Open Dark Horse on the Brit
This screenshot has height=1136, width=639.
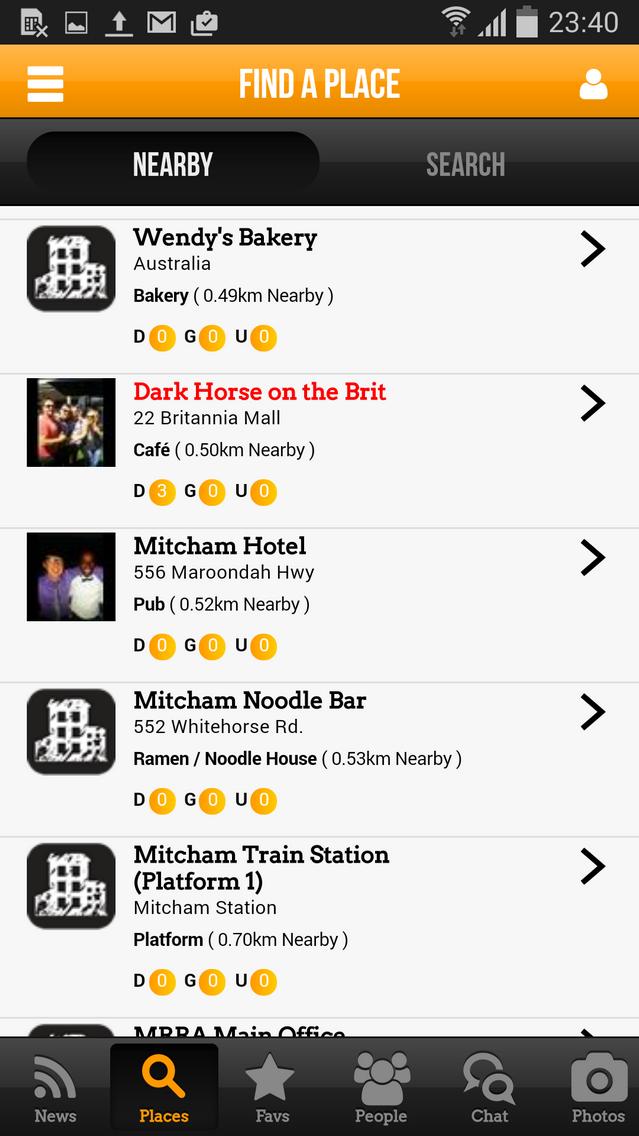point(320,449)
